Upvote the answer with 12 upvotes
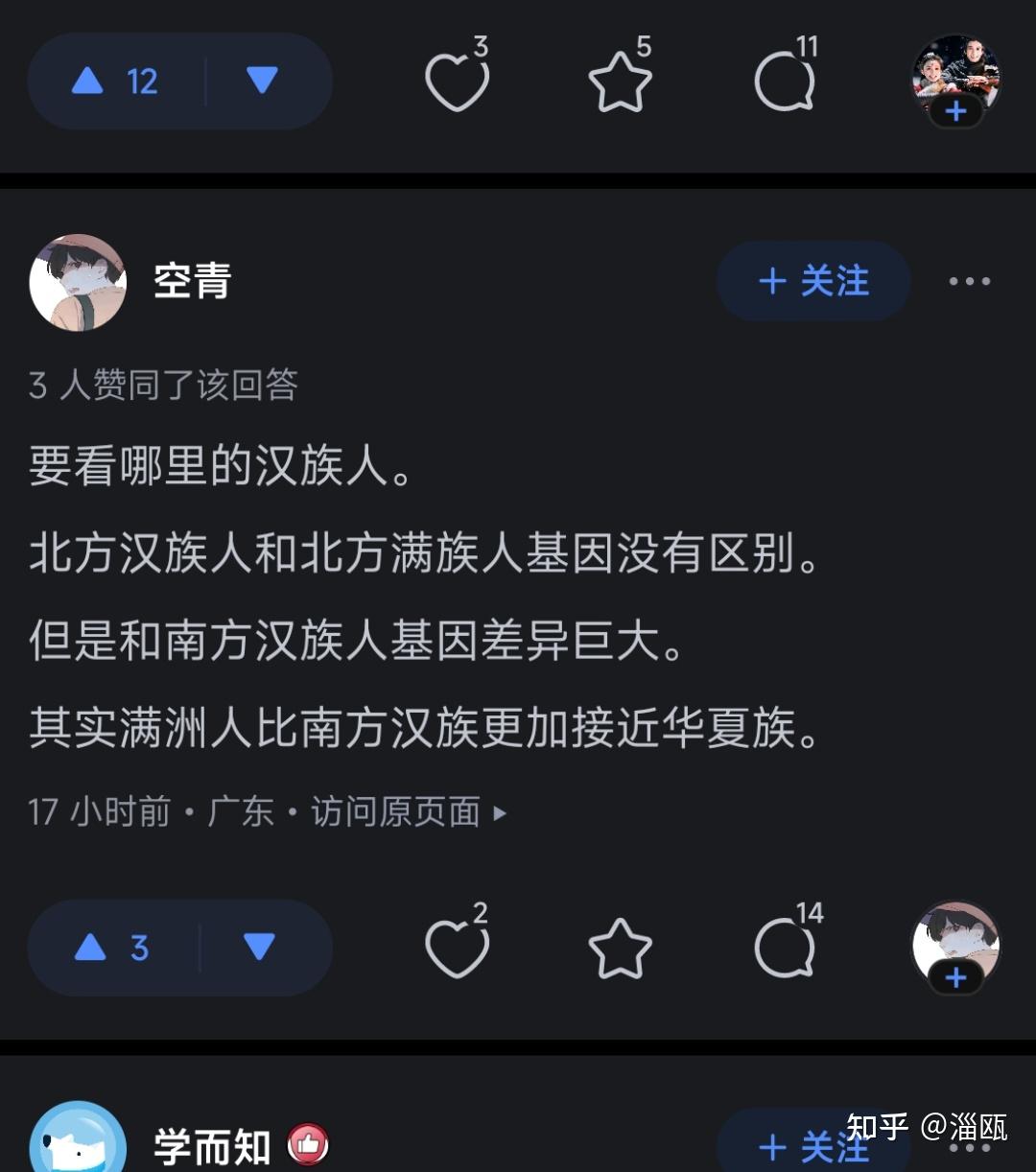 115,82
